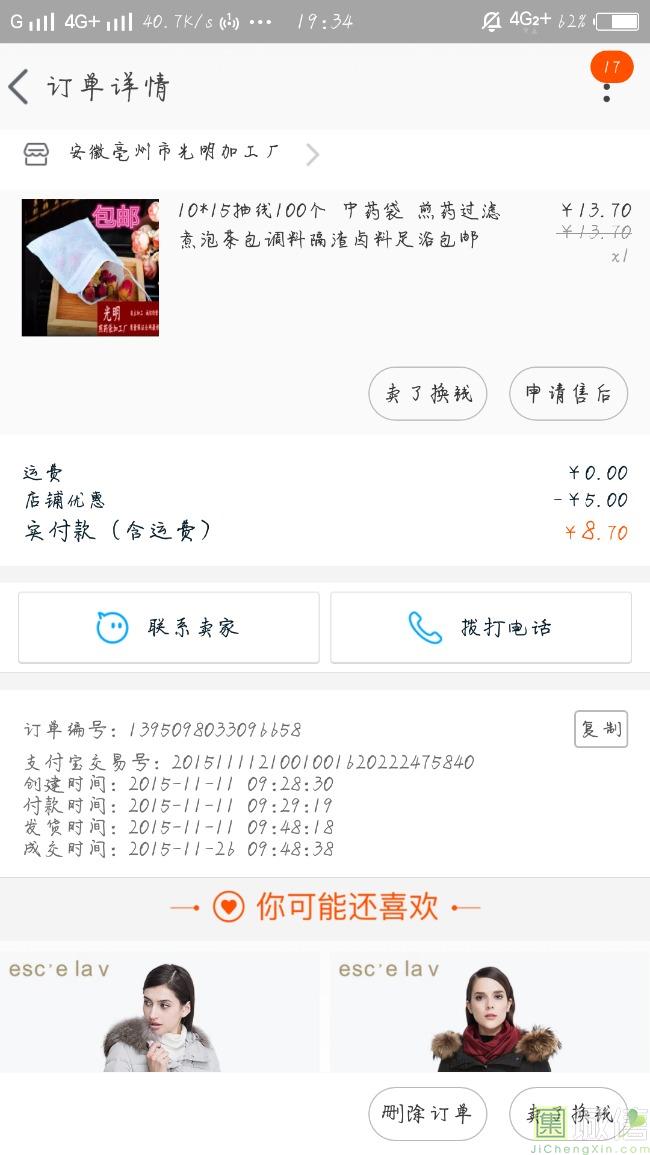Tap 卖了换钱 beside 申请售后
The width and height of the screenshot is (650, 1155).
tap(427, 394)
